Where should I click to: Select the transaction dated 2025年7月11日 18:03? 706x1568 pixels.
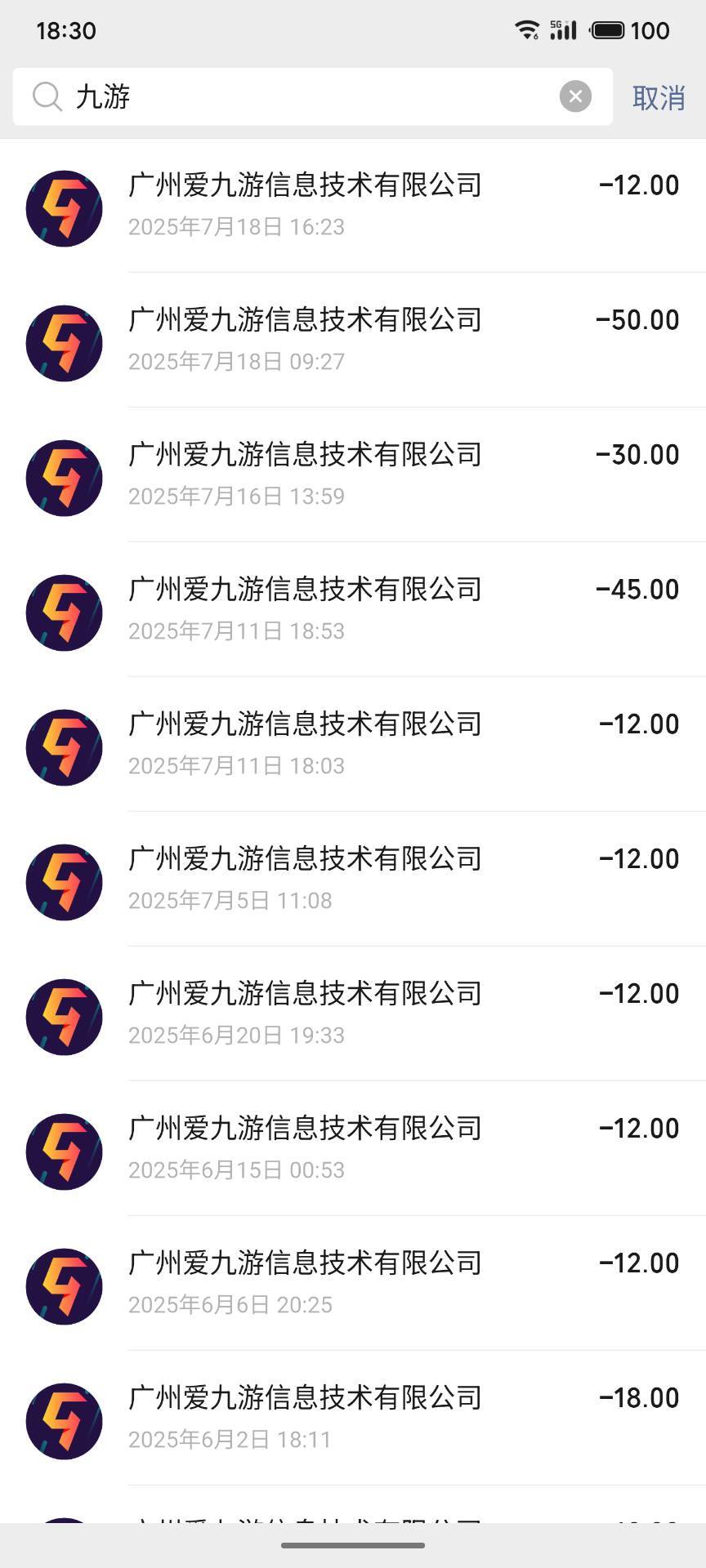[353, 744]
